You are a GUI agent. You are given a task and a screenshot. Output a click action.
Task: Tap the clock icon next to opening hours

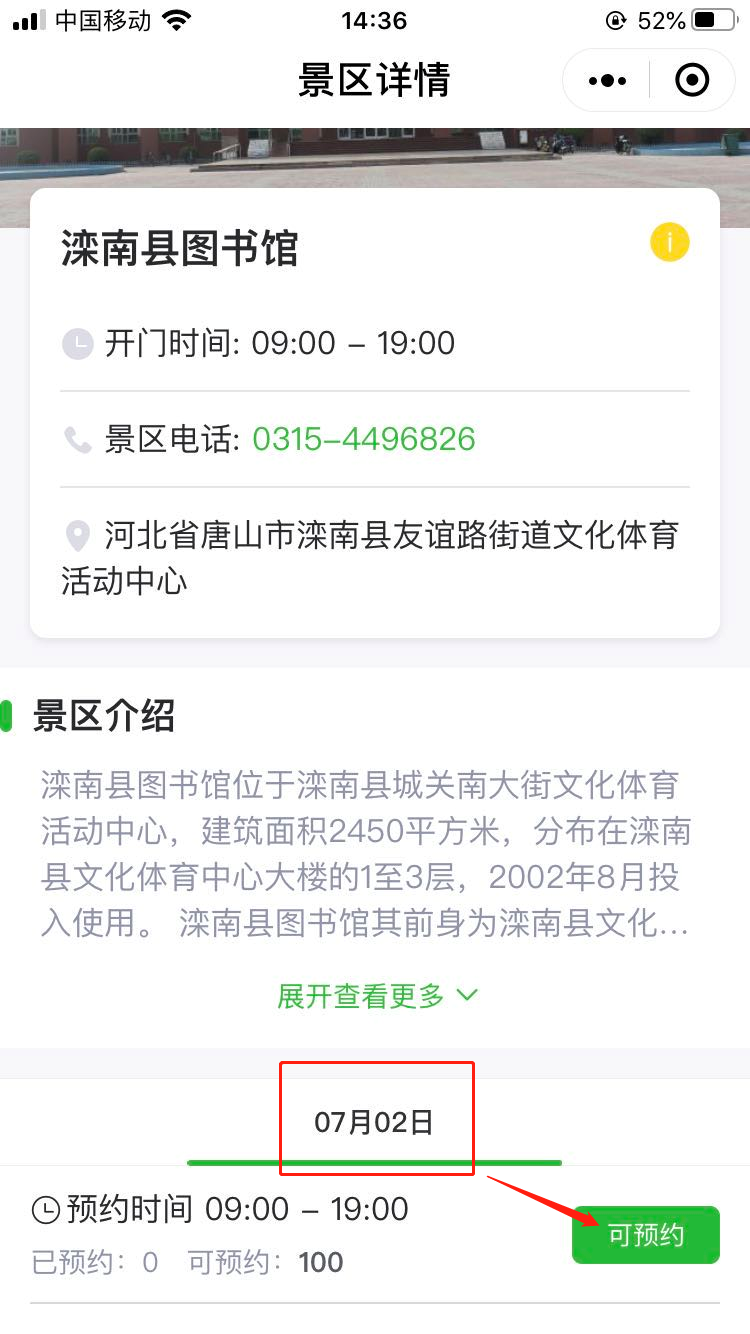coord(77,343)
